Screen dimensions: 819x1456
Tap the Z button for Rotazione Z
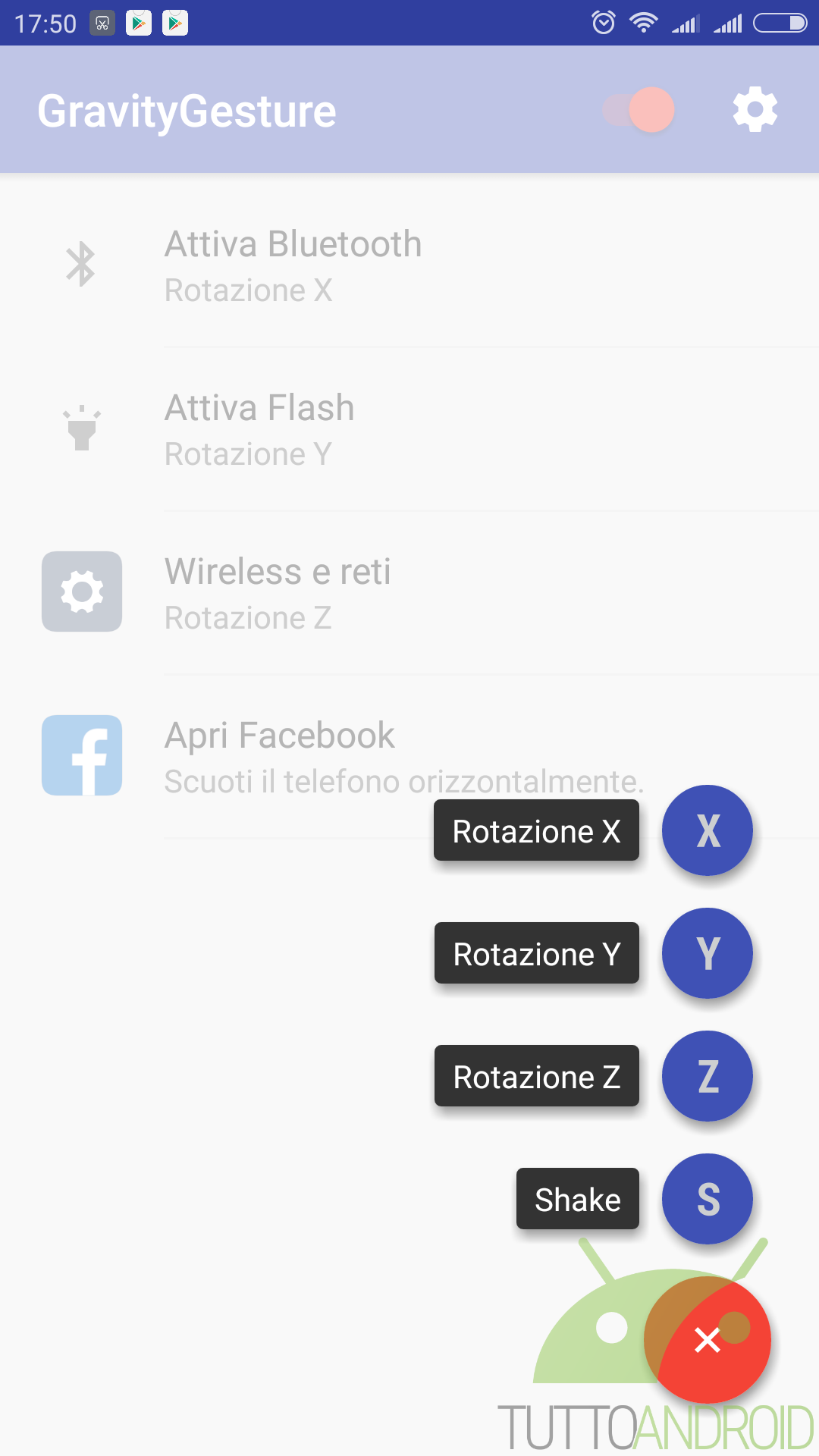tap(708, 1076)
